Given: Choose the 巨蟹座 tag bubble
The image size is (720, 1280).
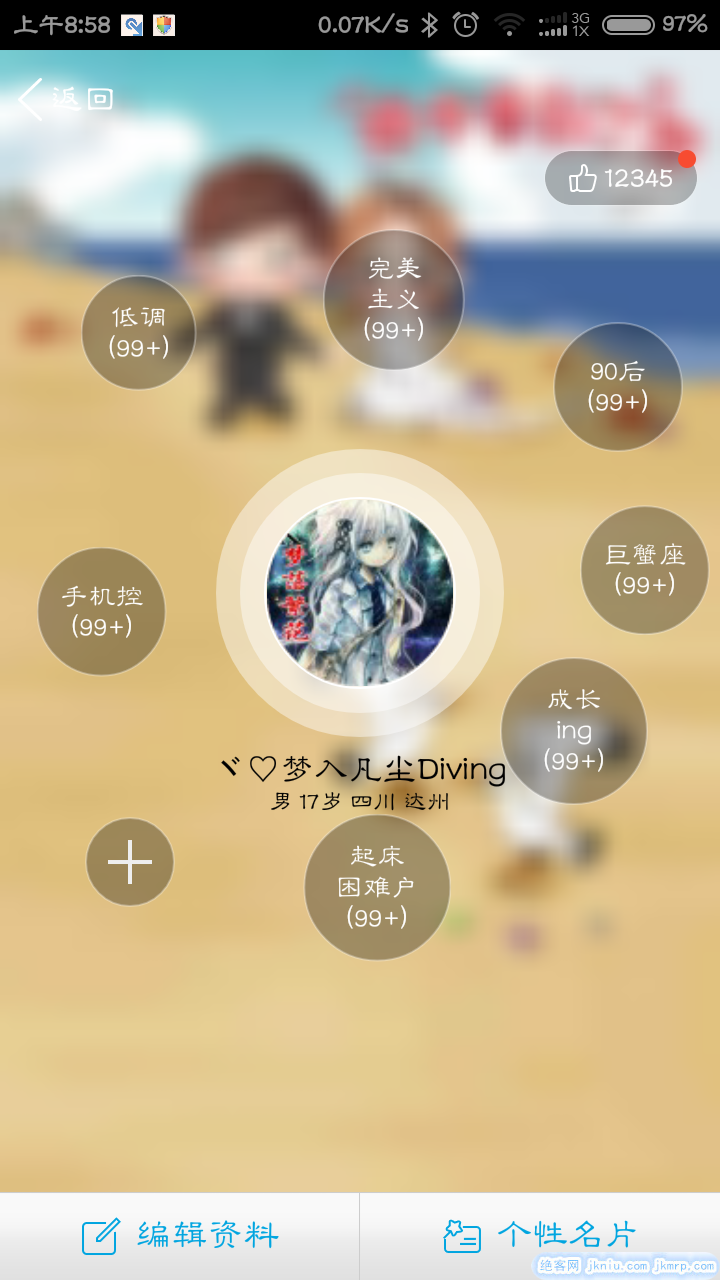Looking at the screenshot, I should coord(645,570).
